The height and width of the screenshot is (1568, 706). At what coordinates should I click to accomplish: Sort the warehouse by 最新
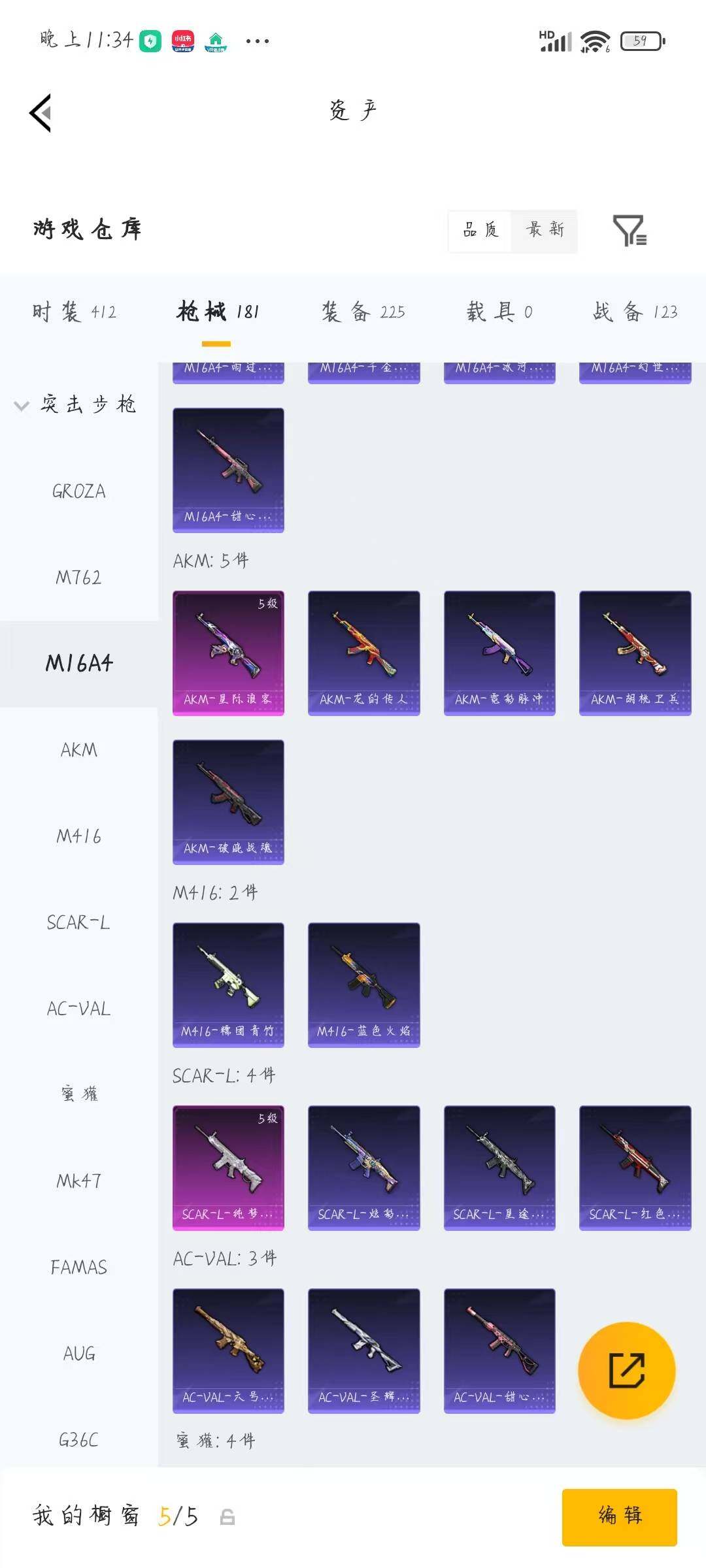pyautogui.click(x=545, y=230)
